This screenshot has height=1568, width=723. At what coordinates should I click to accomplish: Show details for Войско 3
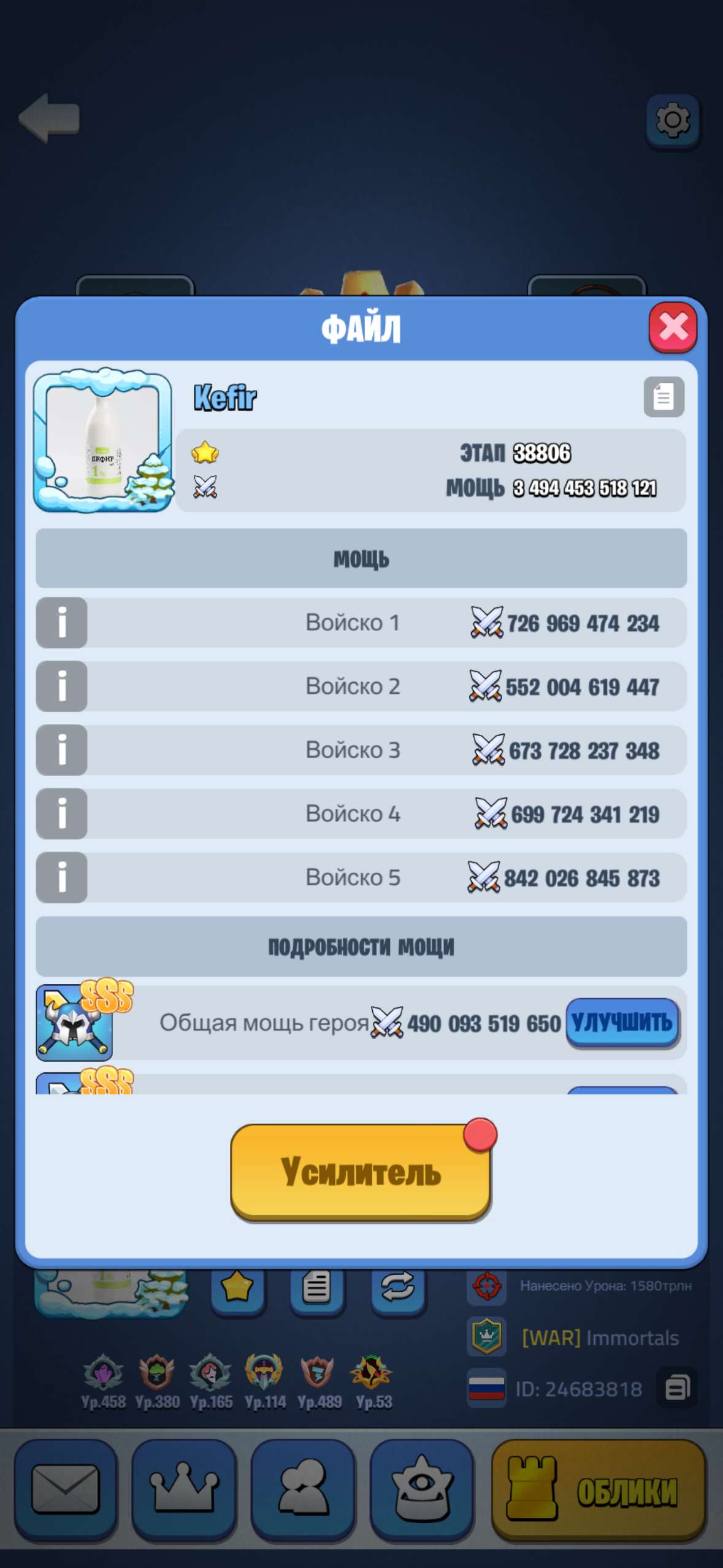(61, 750)
